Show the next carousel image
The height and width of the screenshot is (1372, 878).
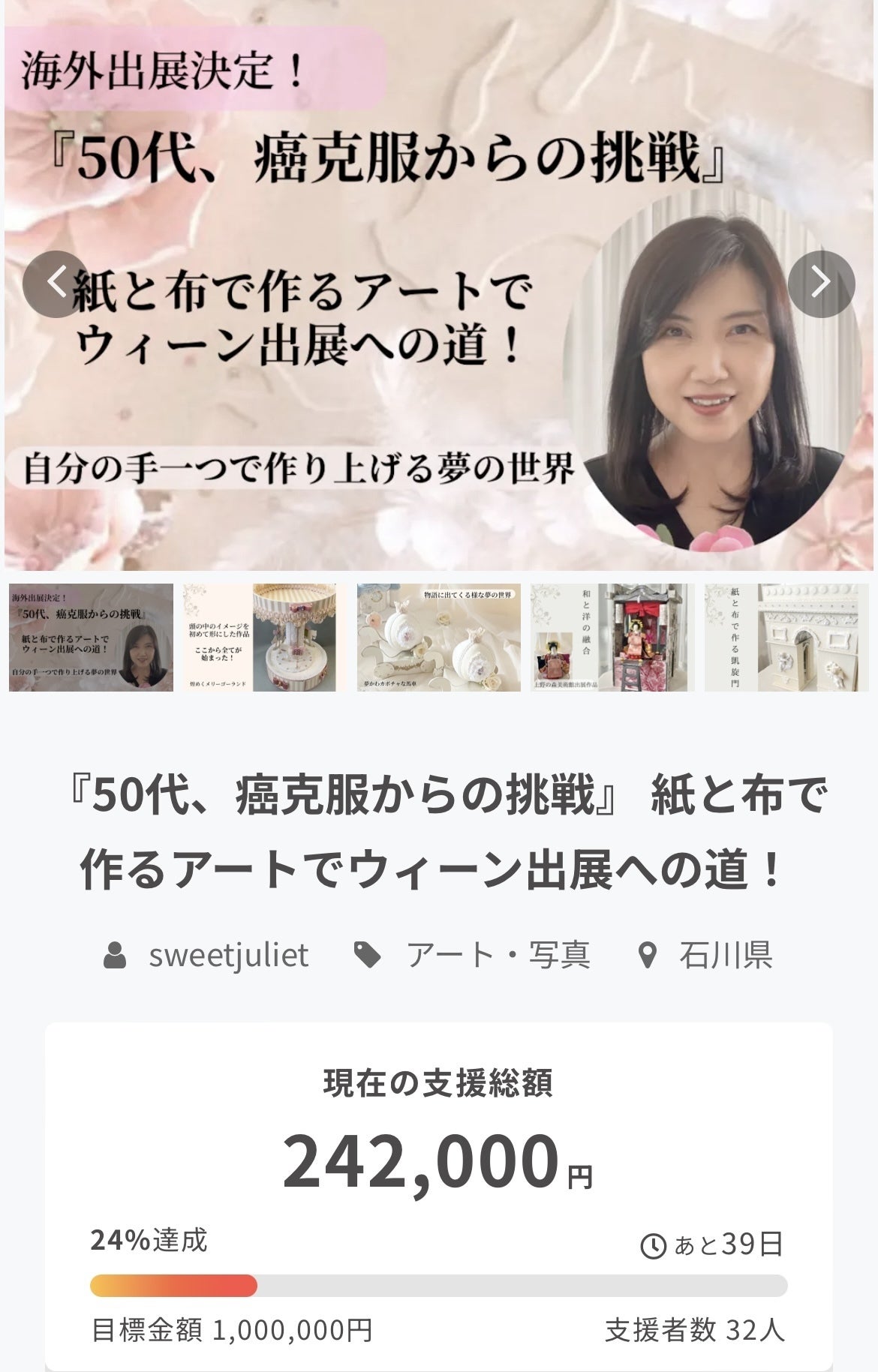pos(821,284)
